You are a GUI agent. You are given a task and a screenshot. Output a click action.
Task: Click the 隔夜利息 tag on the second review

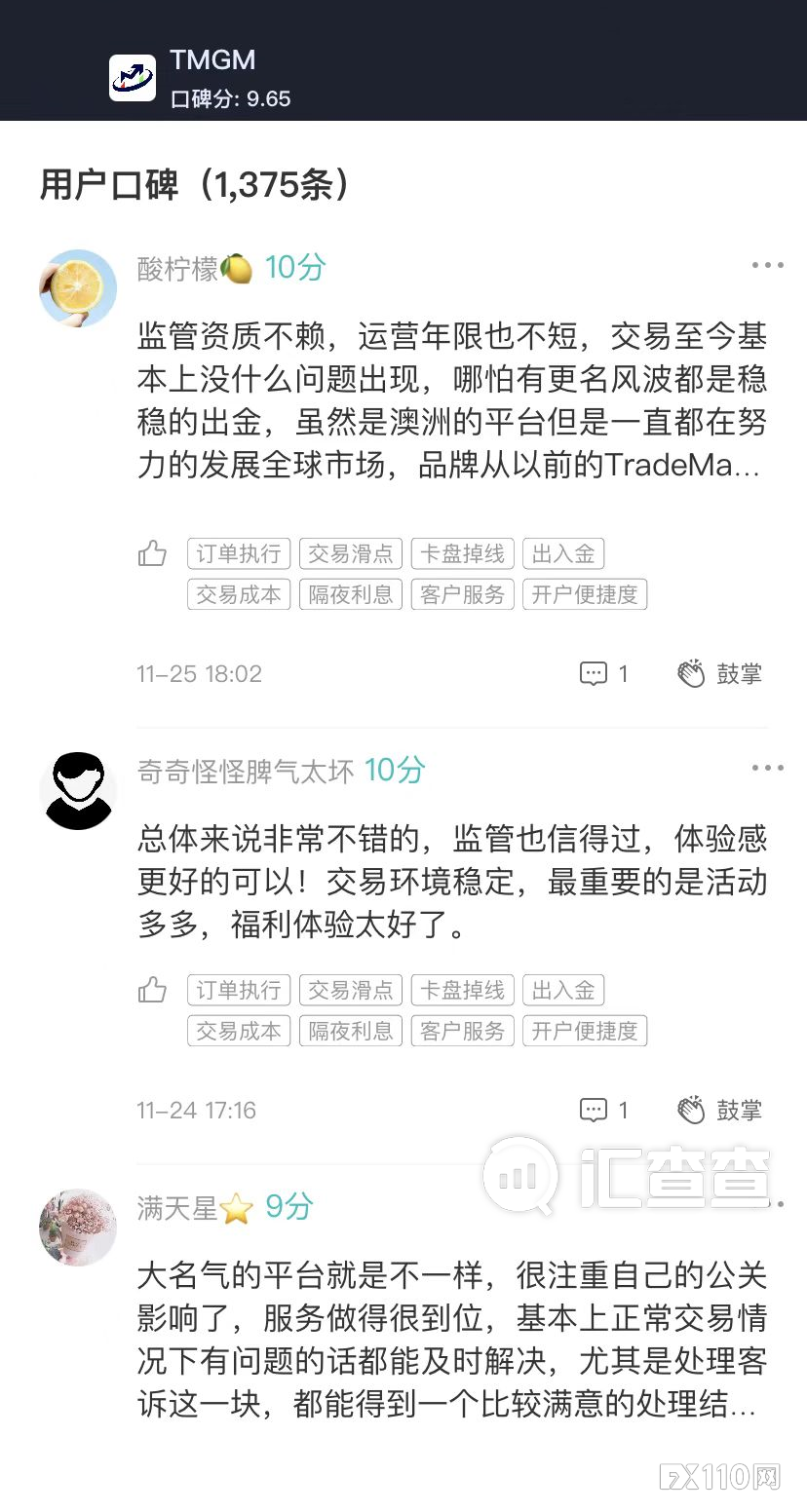(x=350, y=1030)
